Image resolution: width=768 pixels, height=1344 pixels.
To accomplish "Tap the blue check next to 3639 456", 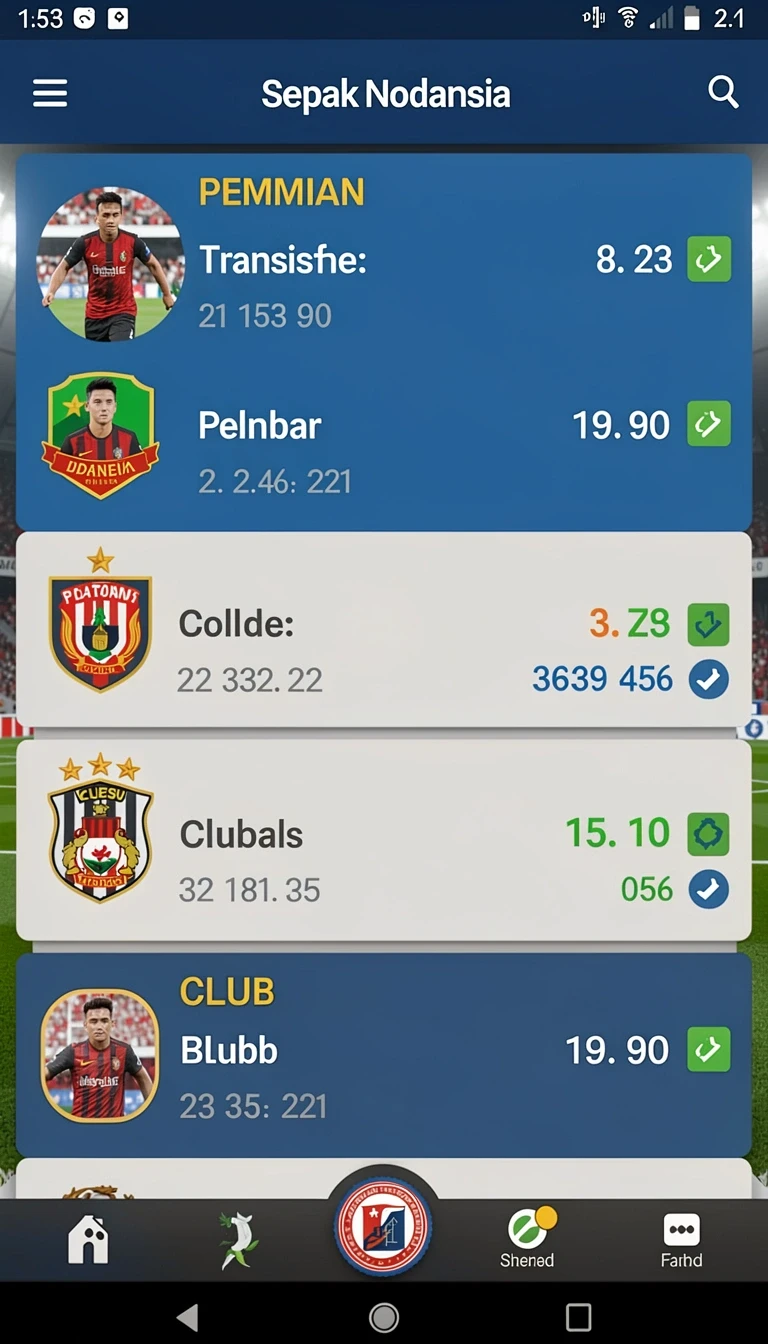I will coord(708,680).
